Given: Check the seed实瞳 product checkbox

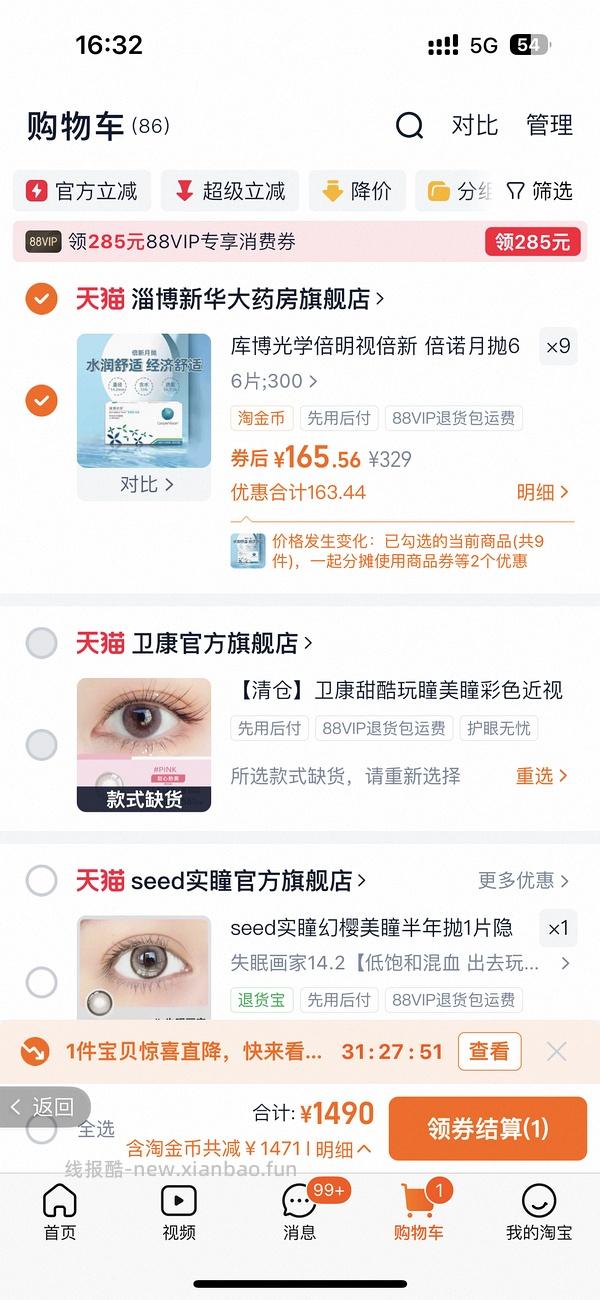Looking at the screenshot, I should [41, 982].
